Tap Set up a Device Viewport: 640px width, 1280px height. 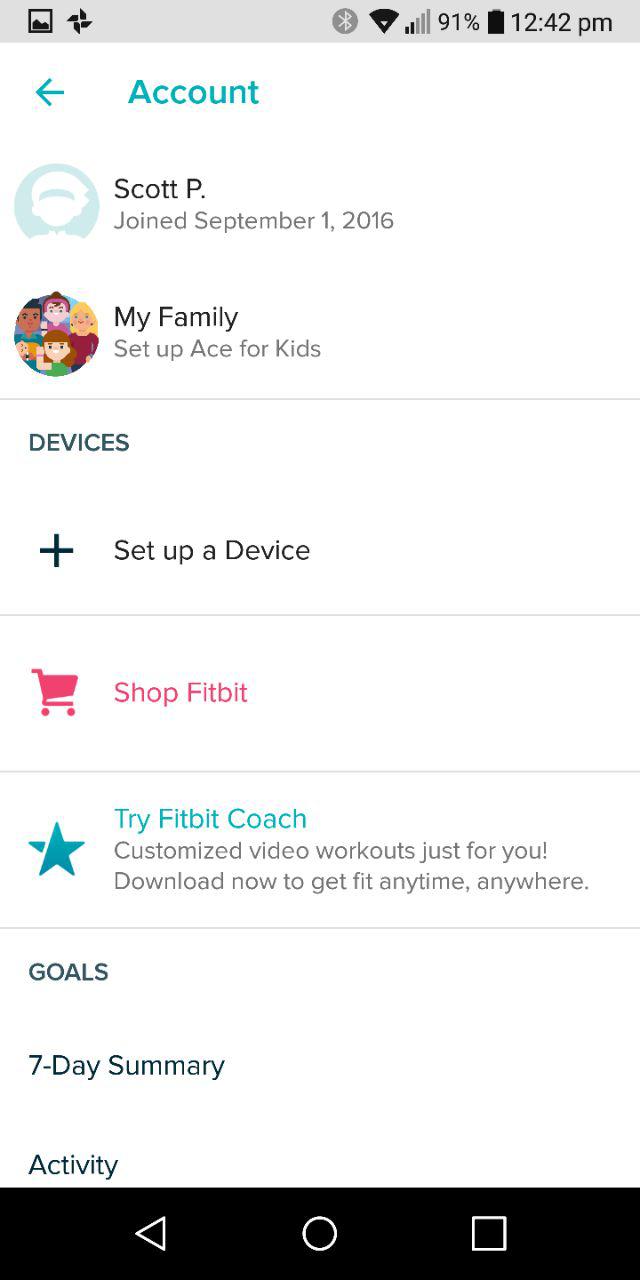click(x=320, y=550)
